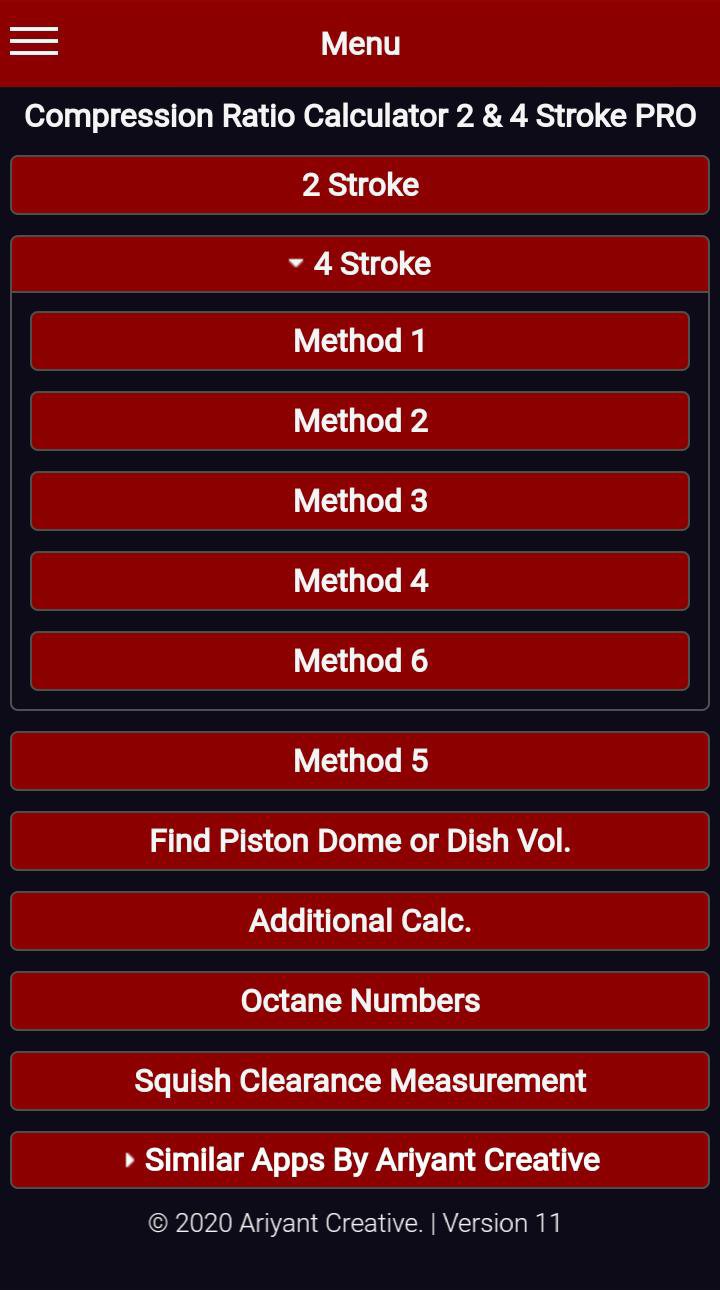Select Method 1 under 4 Stroke
720x1290 pixels.
click(360, 341)
